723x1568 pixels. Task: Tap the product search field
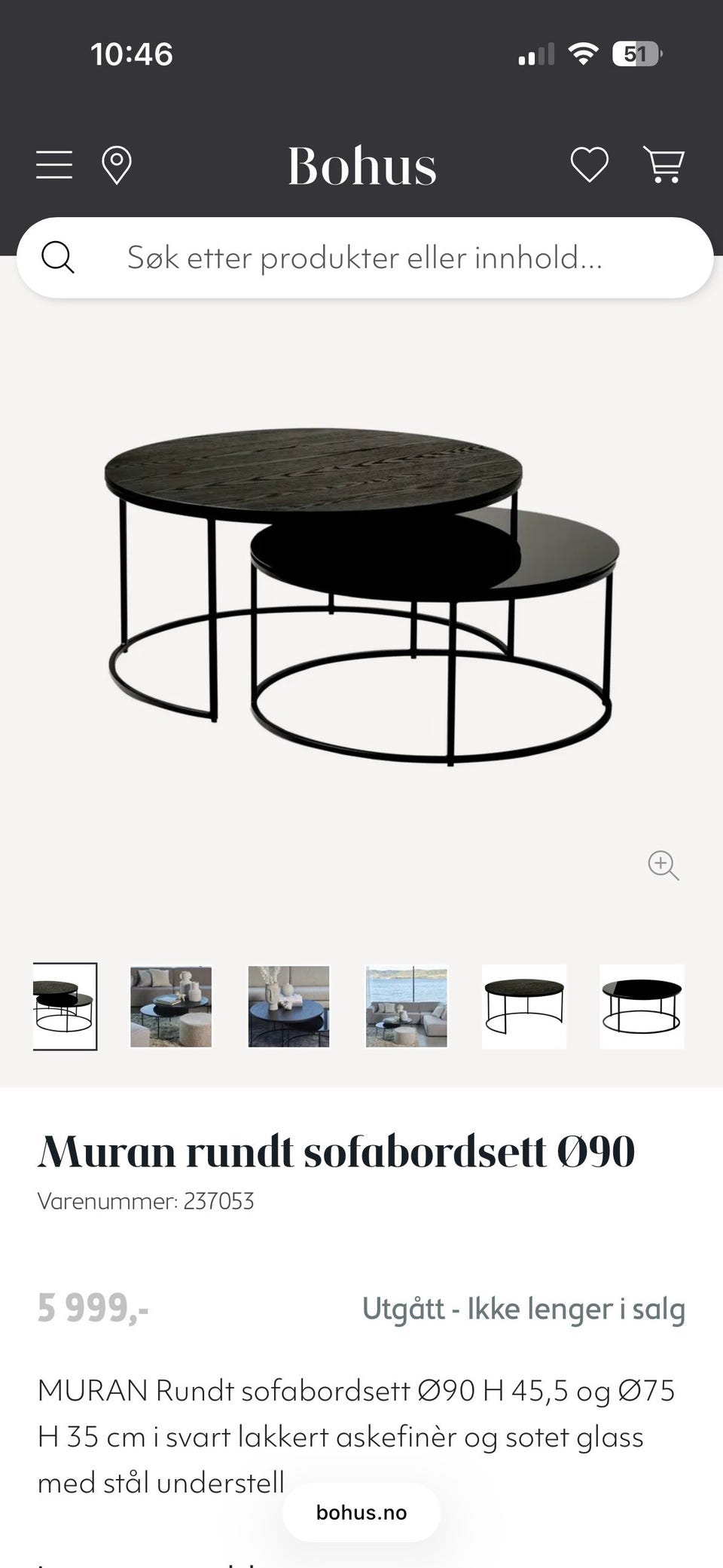pyautogui.click(x=365, y=258)
